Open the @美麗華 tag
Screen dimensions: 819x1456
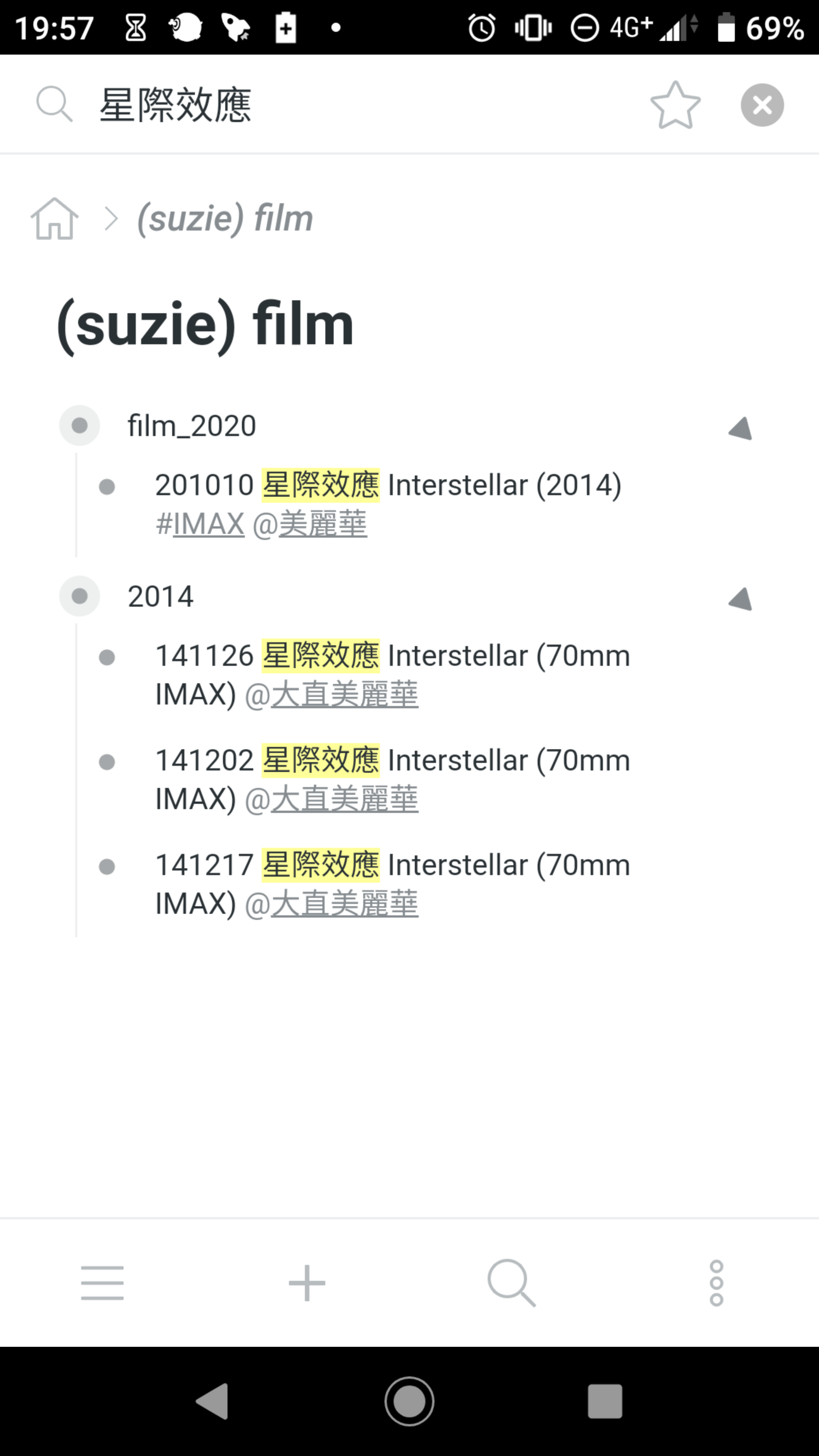(x=310, y=524)
